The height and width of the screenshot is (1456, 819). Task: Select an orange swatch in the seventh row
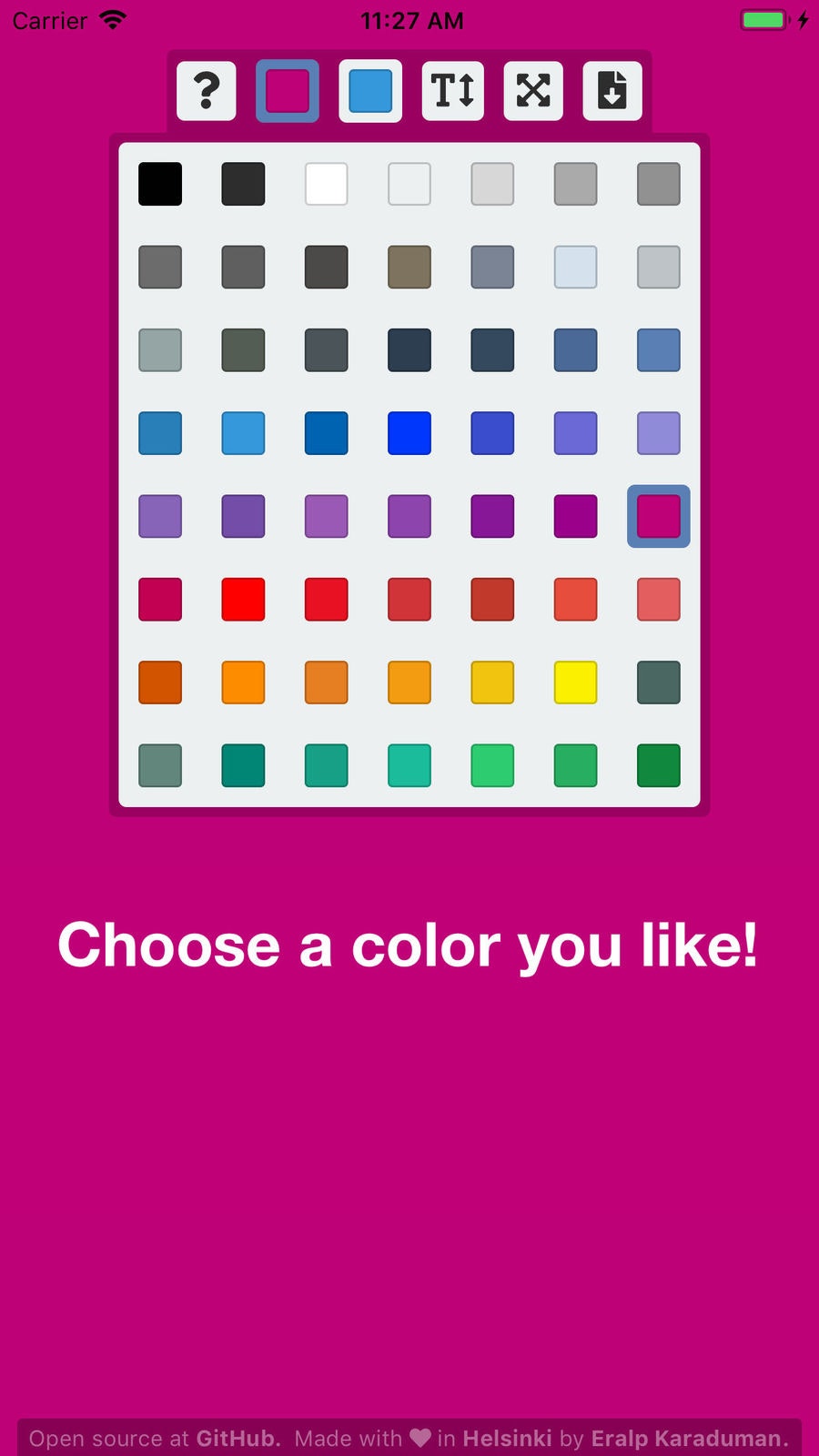tap(243, 682)
